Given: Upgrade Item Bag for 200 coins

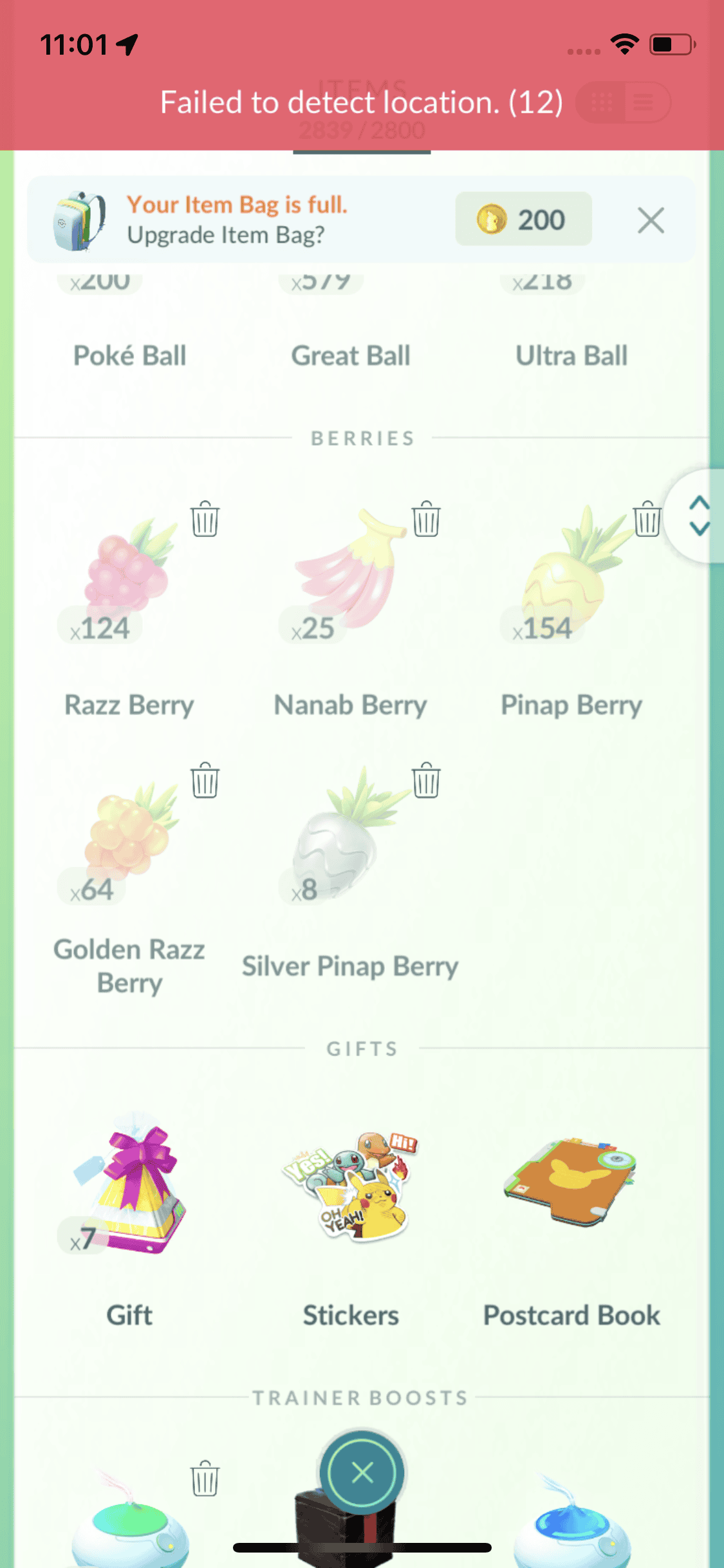Looking at the screenshot, I should 523,219.
